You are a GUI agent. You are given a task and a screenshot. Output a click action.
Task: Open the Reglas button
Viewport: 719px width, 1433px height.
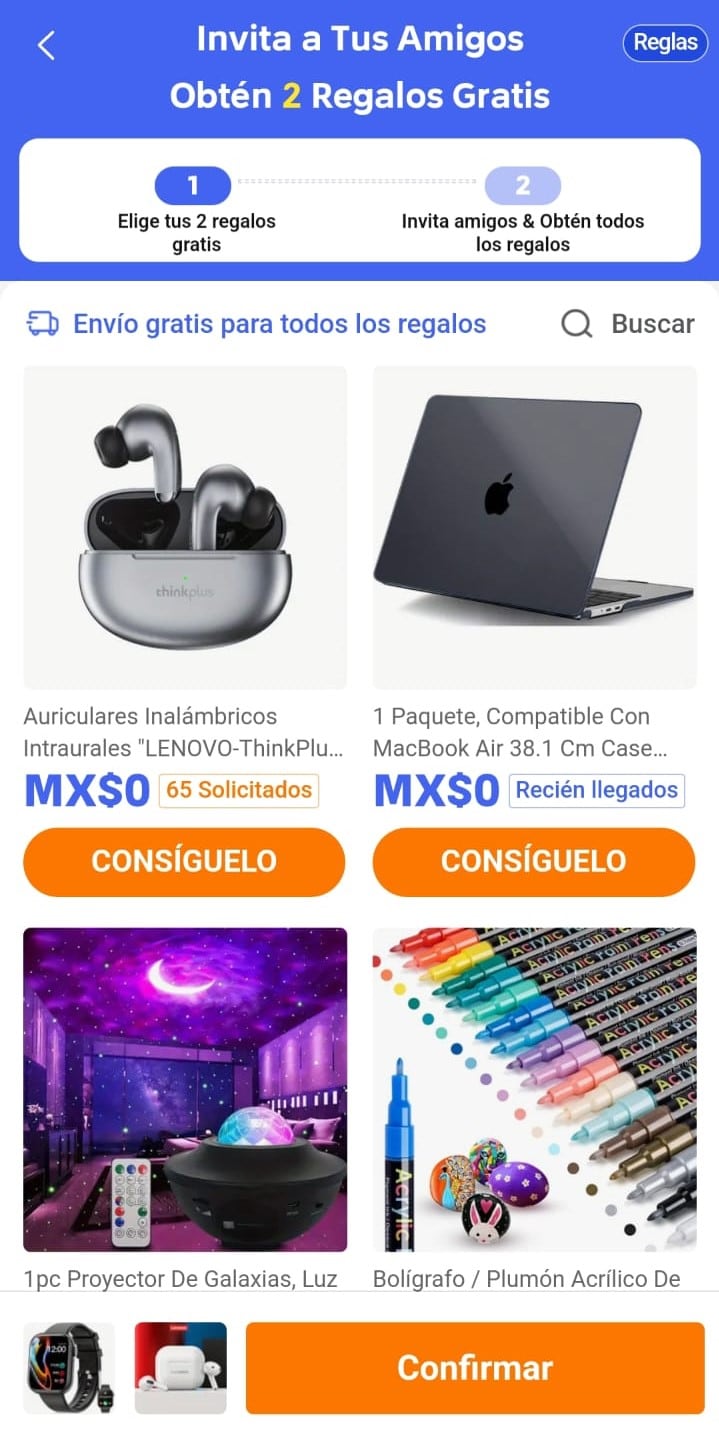point(665,43)
